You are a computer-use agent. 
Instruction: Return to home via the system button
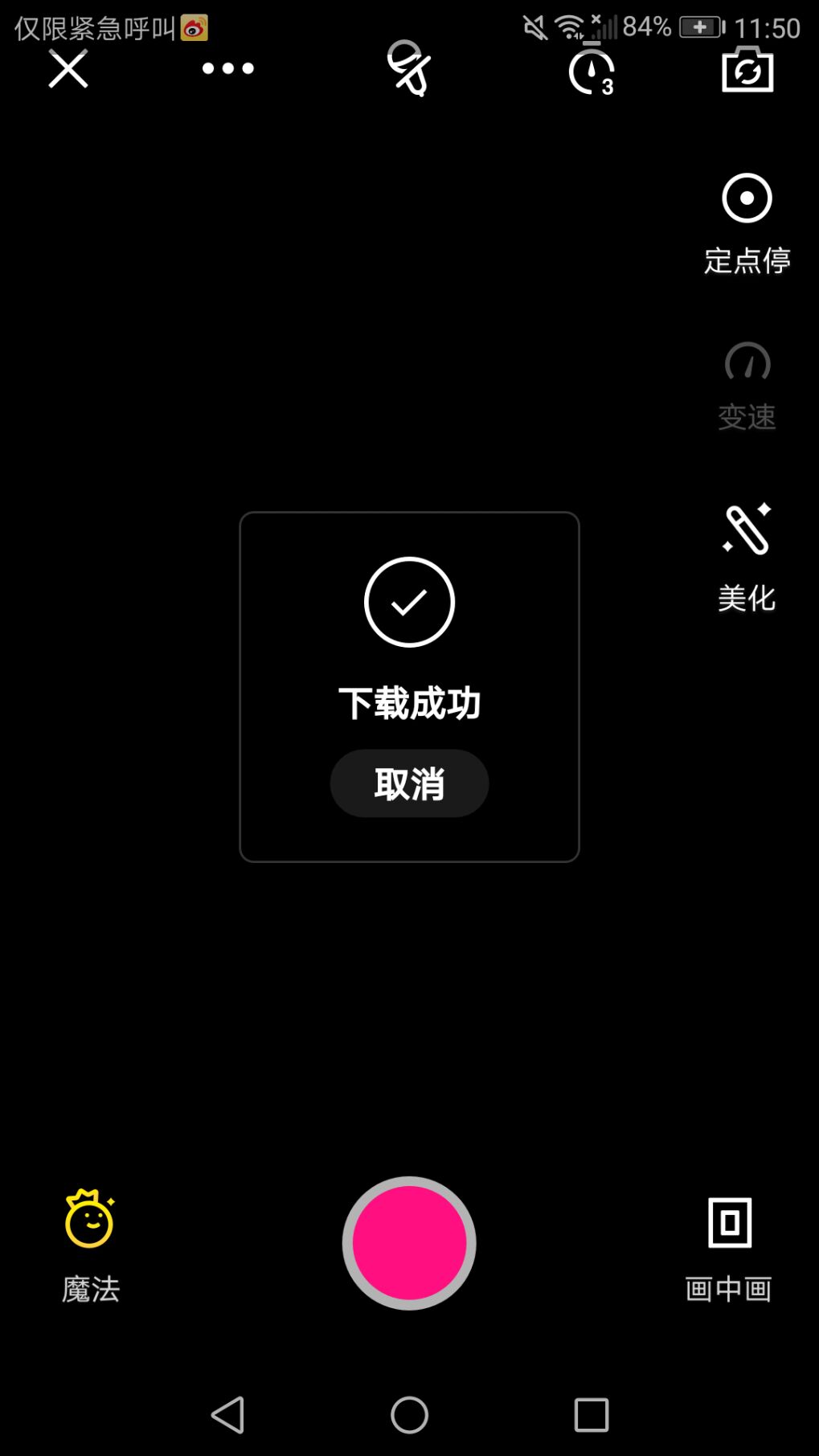[409, 1415]
